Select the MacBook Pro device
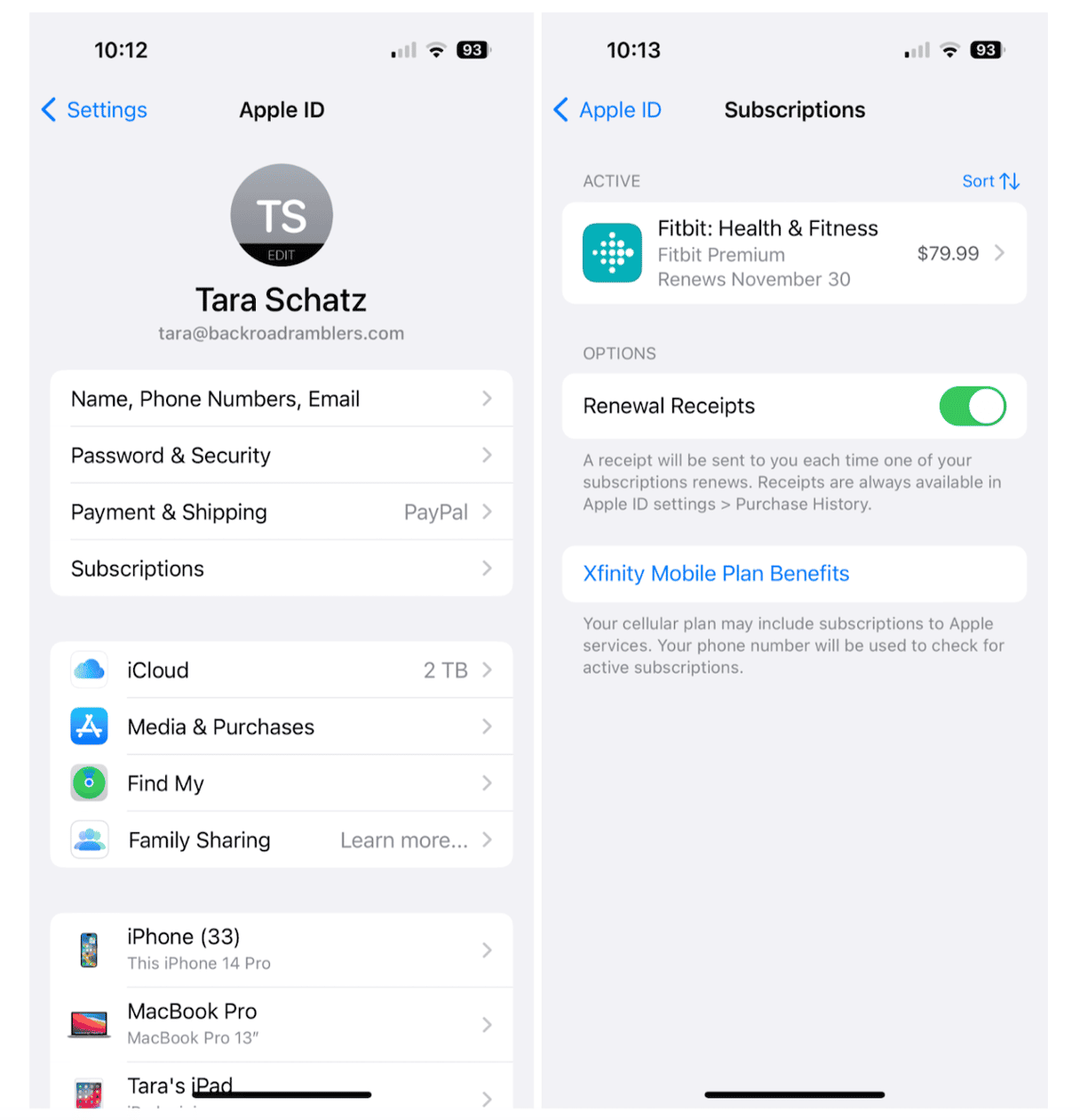The height and width of the screenshot is (1120, 1080). tap(281, 1024)
